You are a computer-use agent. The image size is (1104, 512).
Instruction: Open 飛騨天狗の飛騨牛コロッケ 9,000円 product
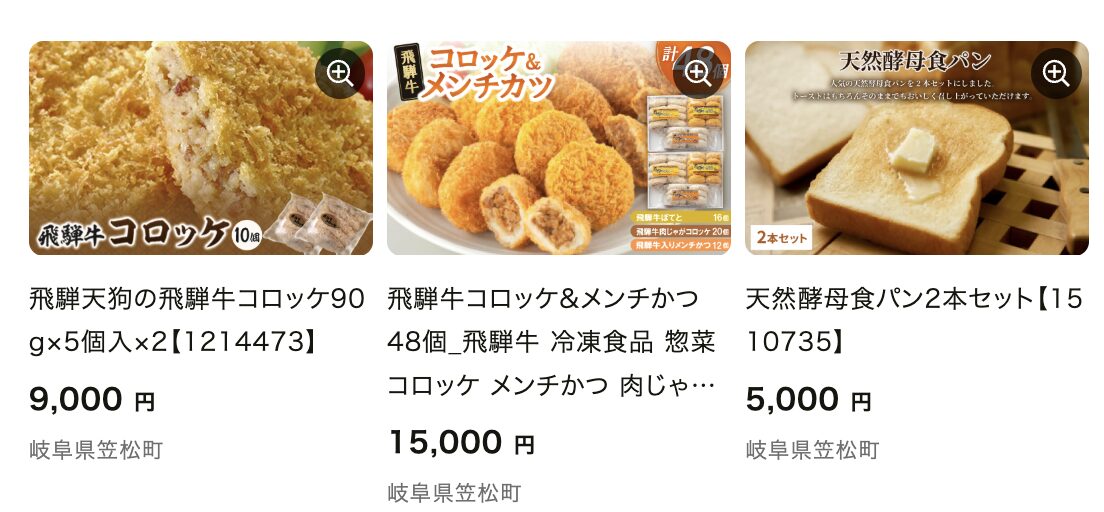click(x=197, y=320)
